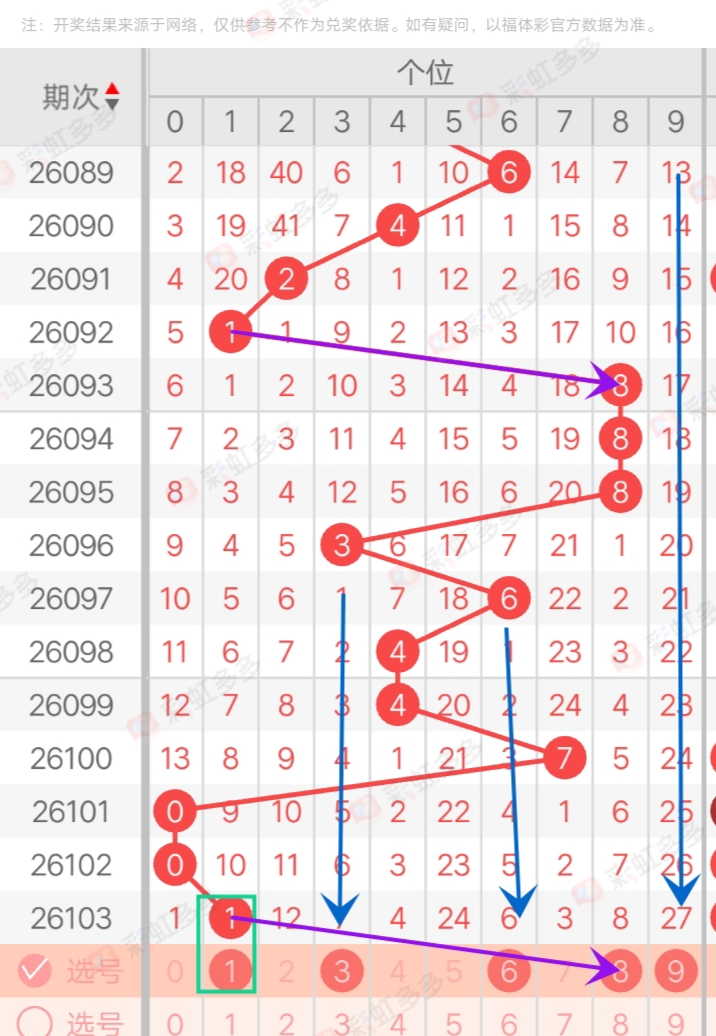Image resolution: width=716 pixels, height=1036 pixels.
Task: Remove number 6 from the checked 选号 row
Action: (509, 970)
